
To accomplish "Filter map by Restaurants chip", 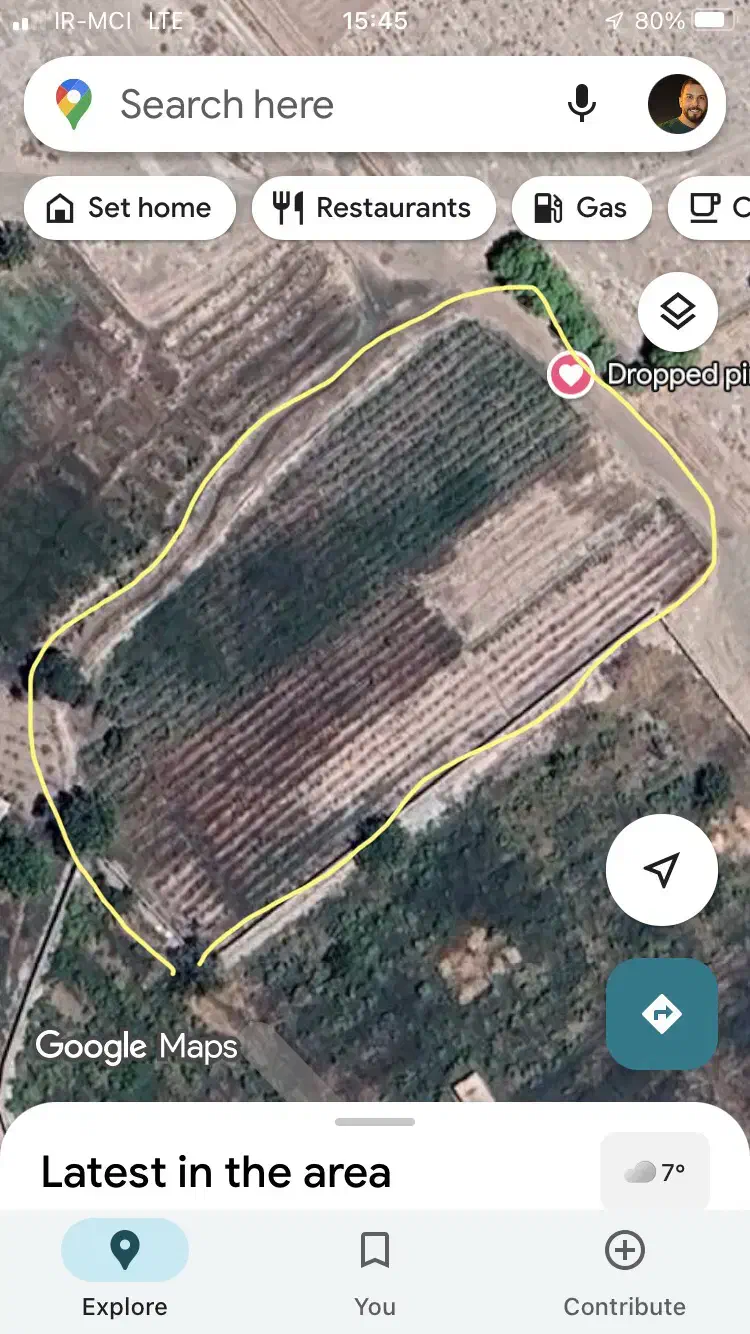I will click(374, 208).
